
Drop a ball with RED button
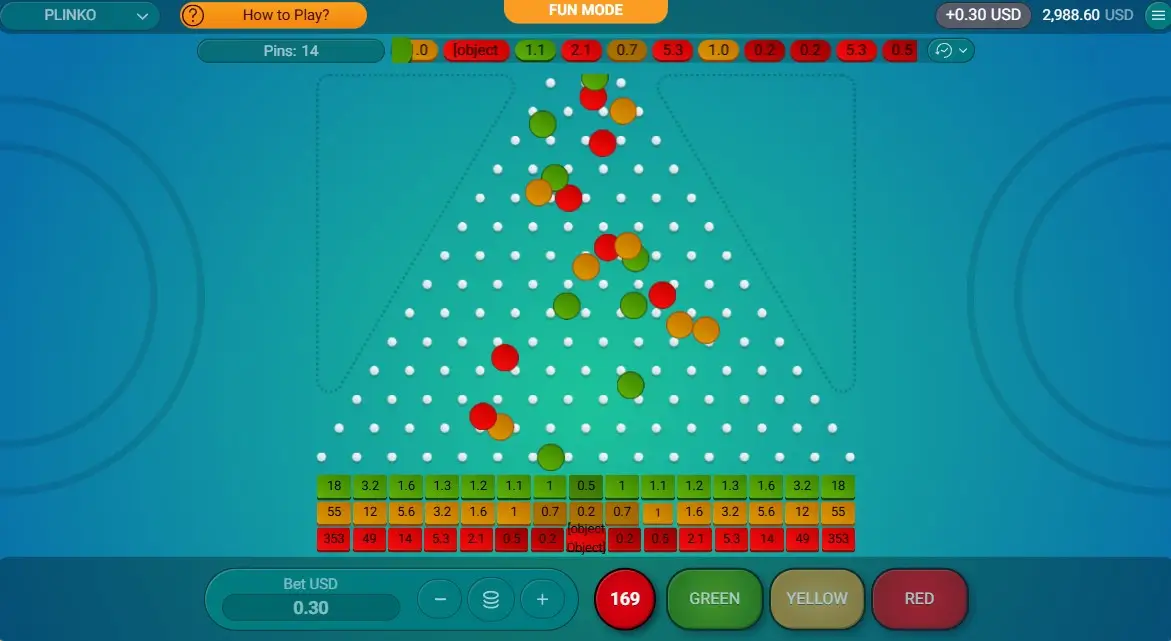tap(919, 599)
